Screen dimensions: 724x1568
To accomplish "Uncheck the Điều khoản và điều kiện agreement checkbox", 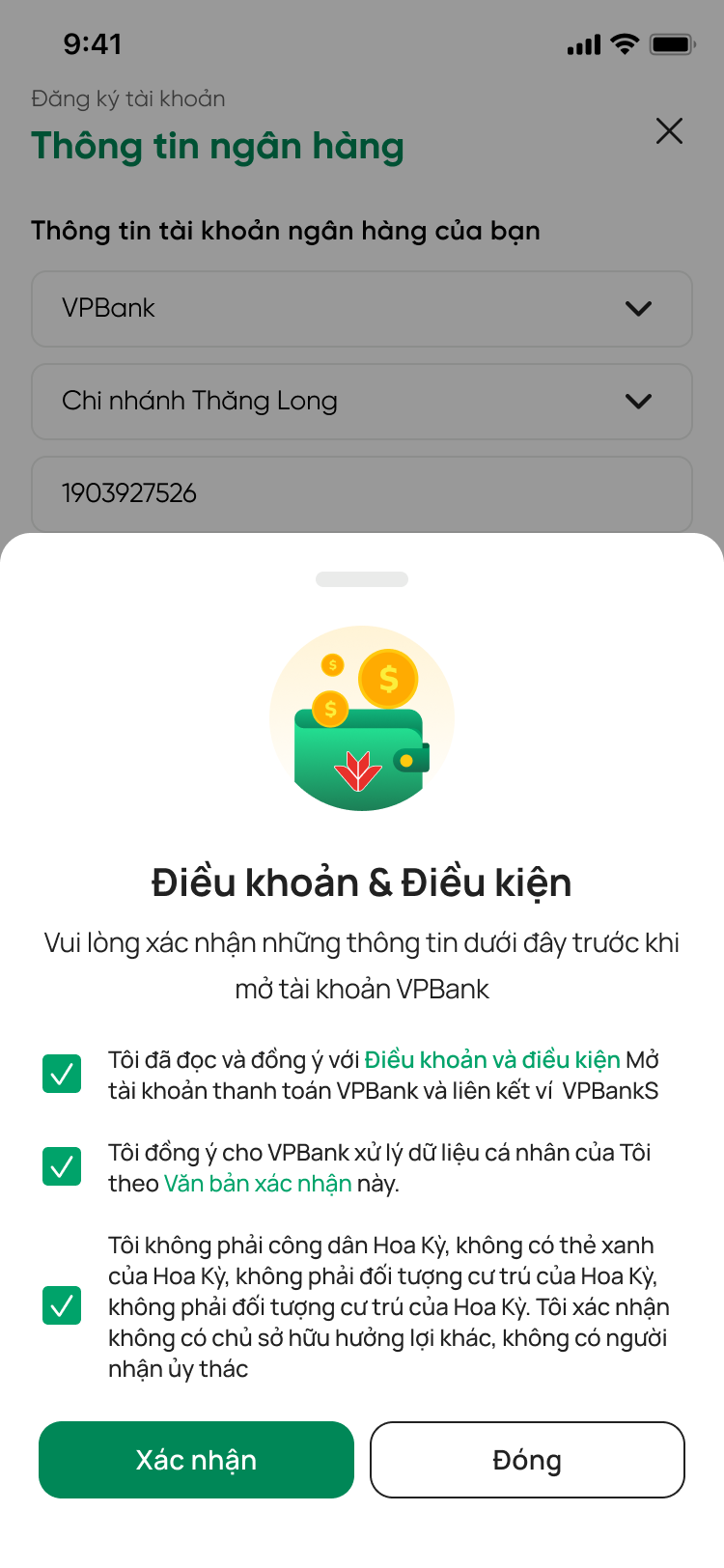I will pyautogui.click(x=62, y=1074).
